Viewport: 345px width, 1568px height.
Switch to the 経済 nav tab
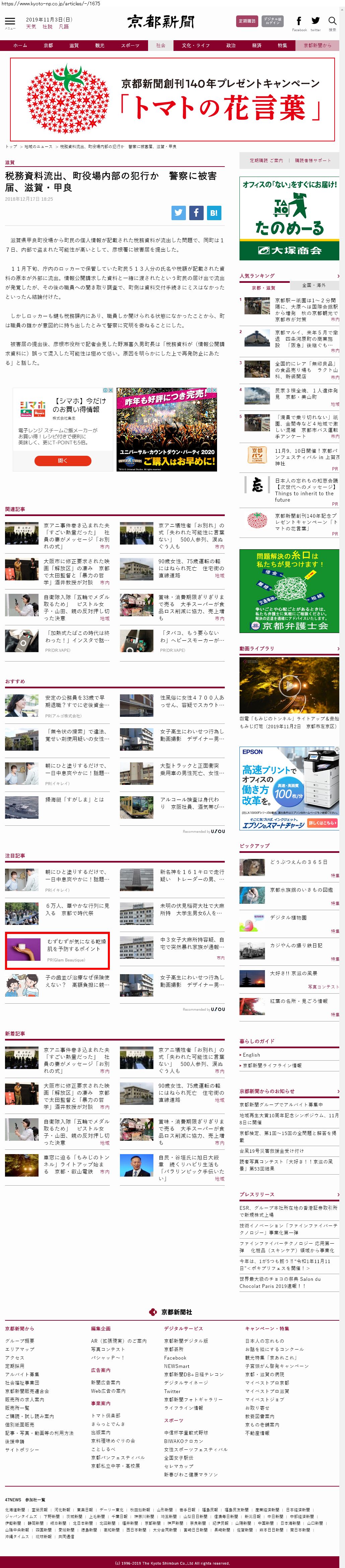click(257, 46)
